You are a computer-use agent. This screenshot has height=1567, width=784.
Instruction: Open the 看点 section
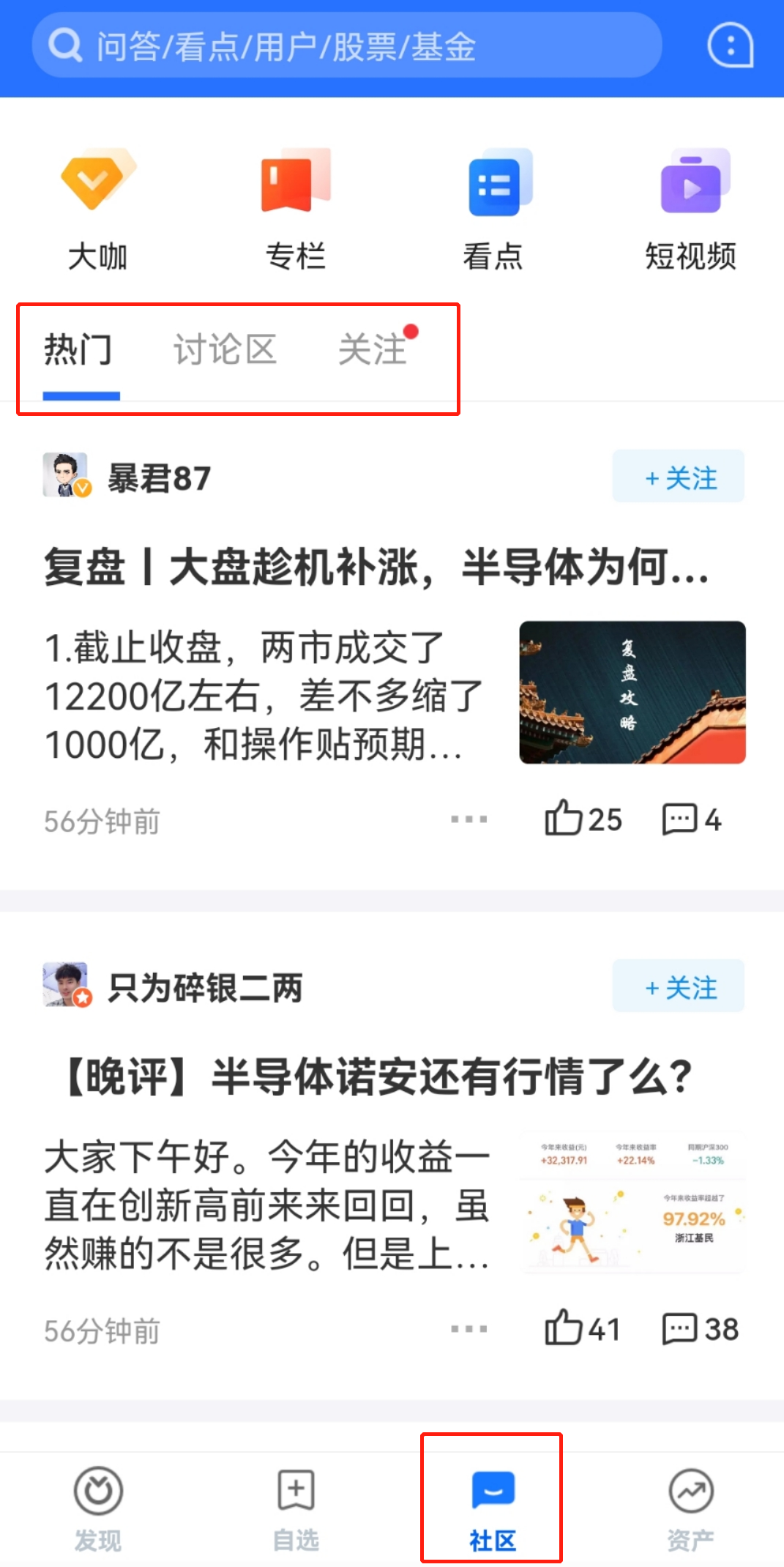493,210
